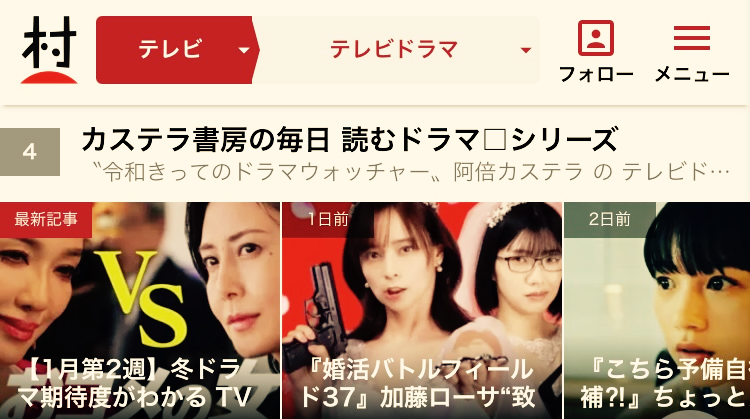Open the こちら予備自衛 article from 2日前
Viewport: 750px width, 419px height.
(x=657, y=310)
